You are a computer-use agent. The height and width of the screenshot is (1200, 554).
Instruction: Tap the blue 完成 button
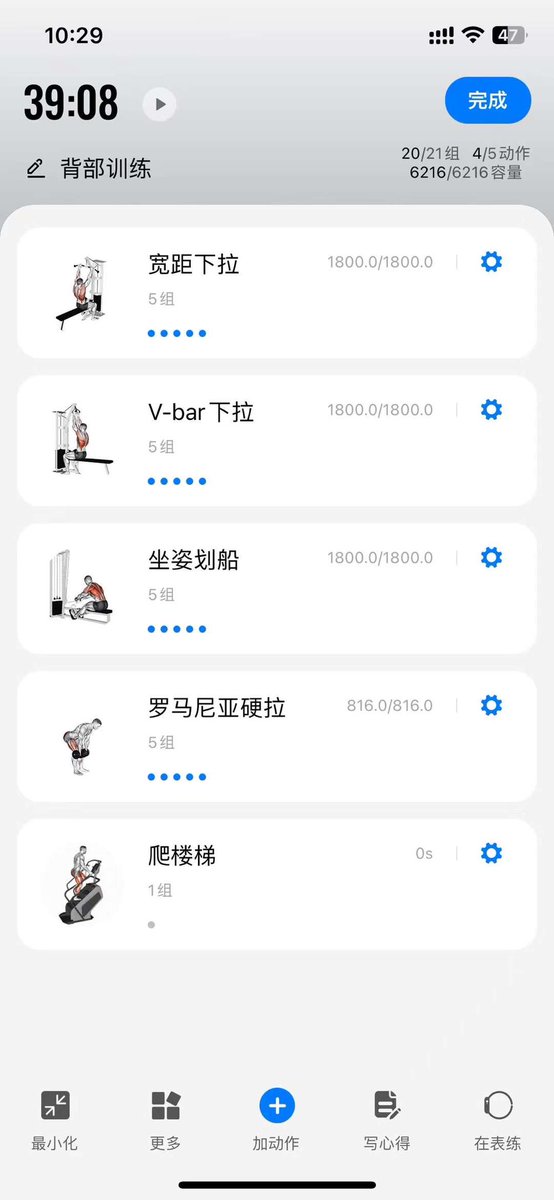click(488, 100)
